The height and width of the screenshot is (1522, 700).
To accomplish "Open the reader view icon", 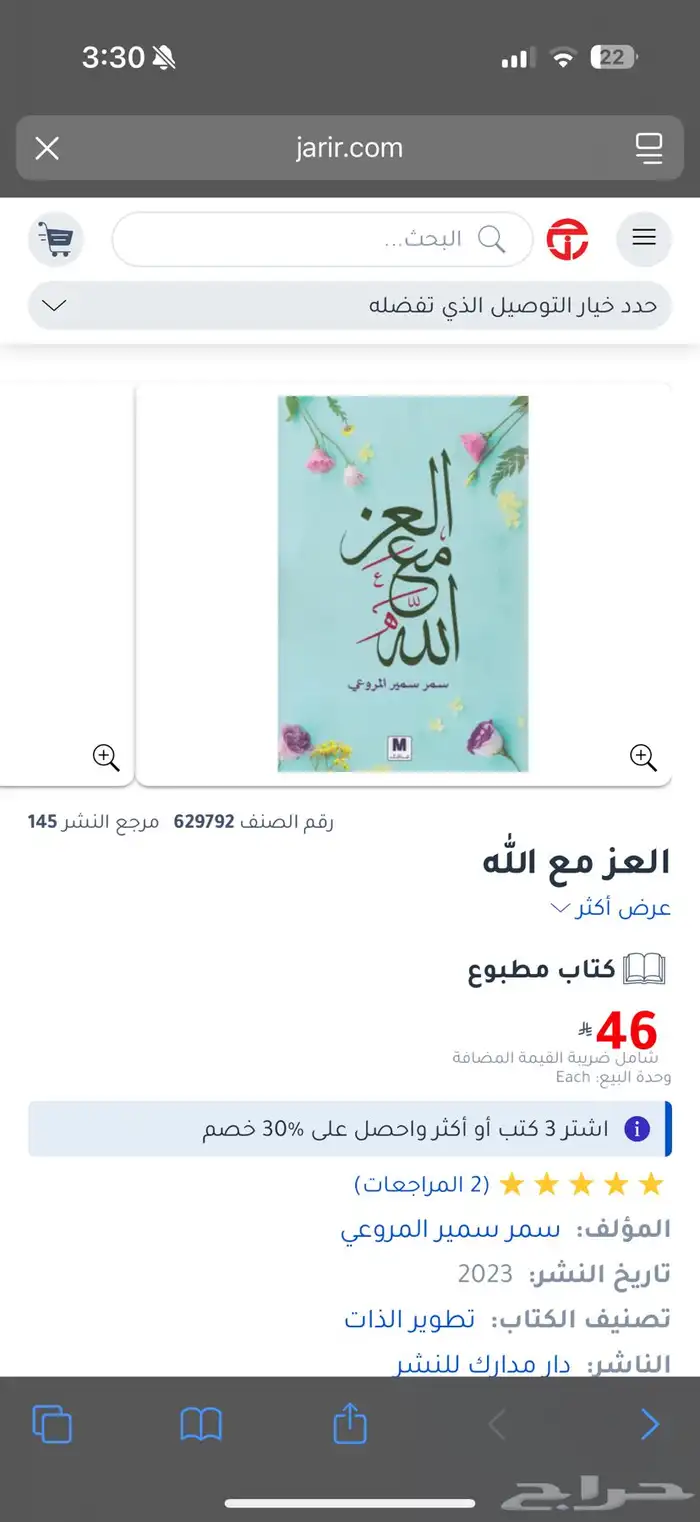I will point(649,149).
